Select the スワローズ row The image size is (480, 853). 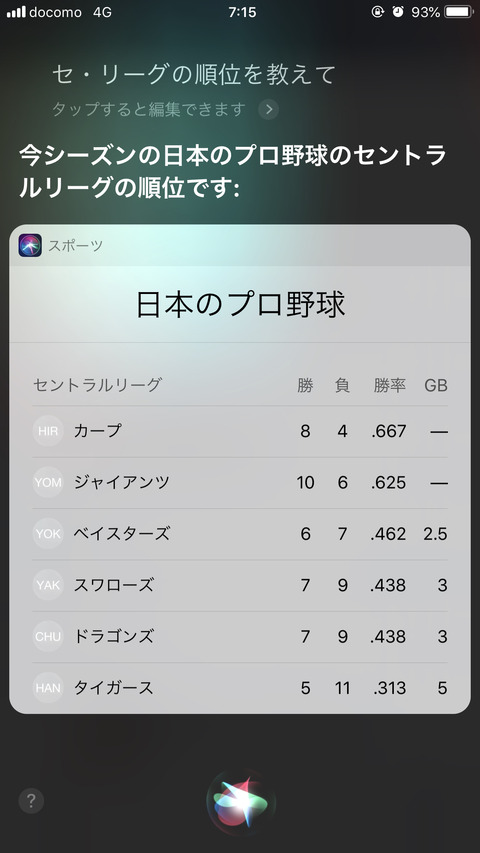pos(240,585)
